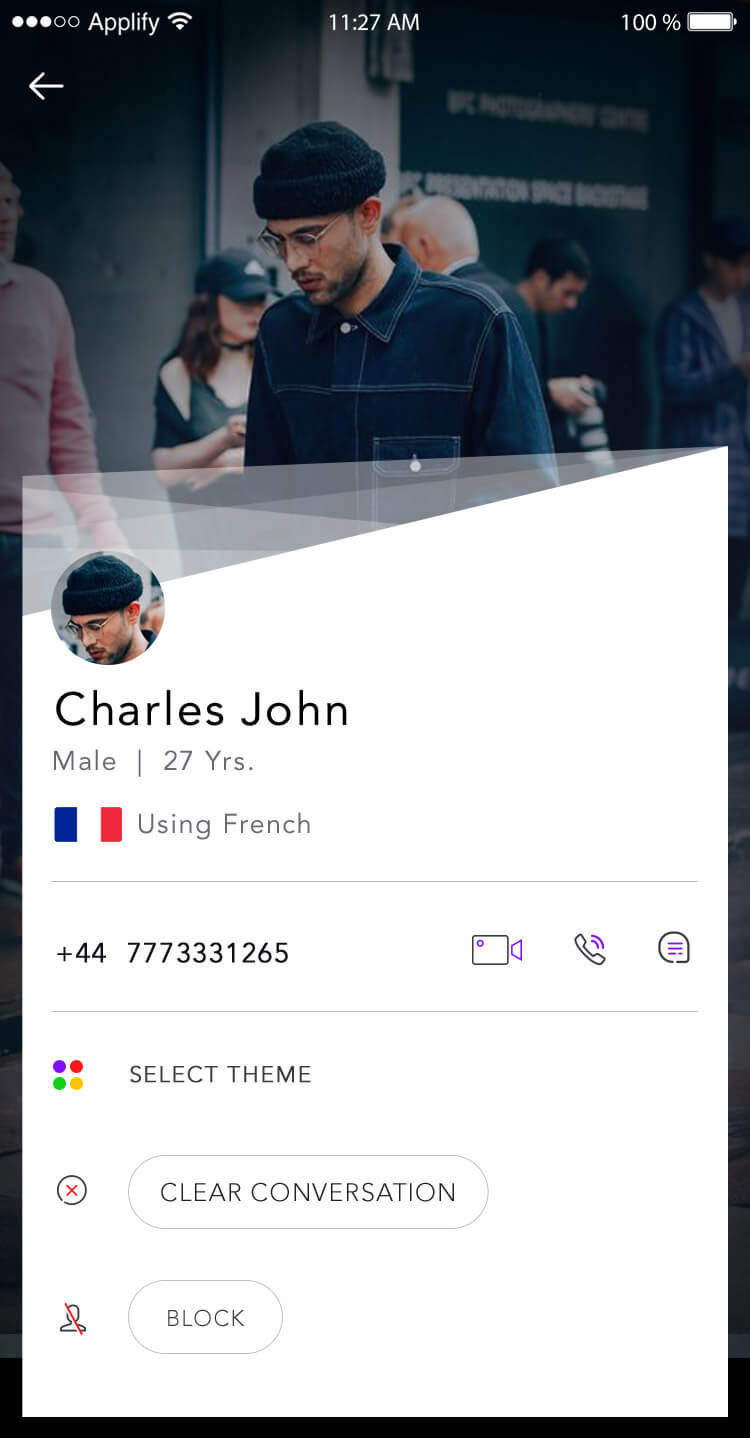
Task: View Charles John's profile picture
Action: 108,608
